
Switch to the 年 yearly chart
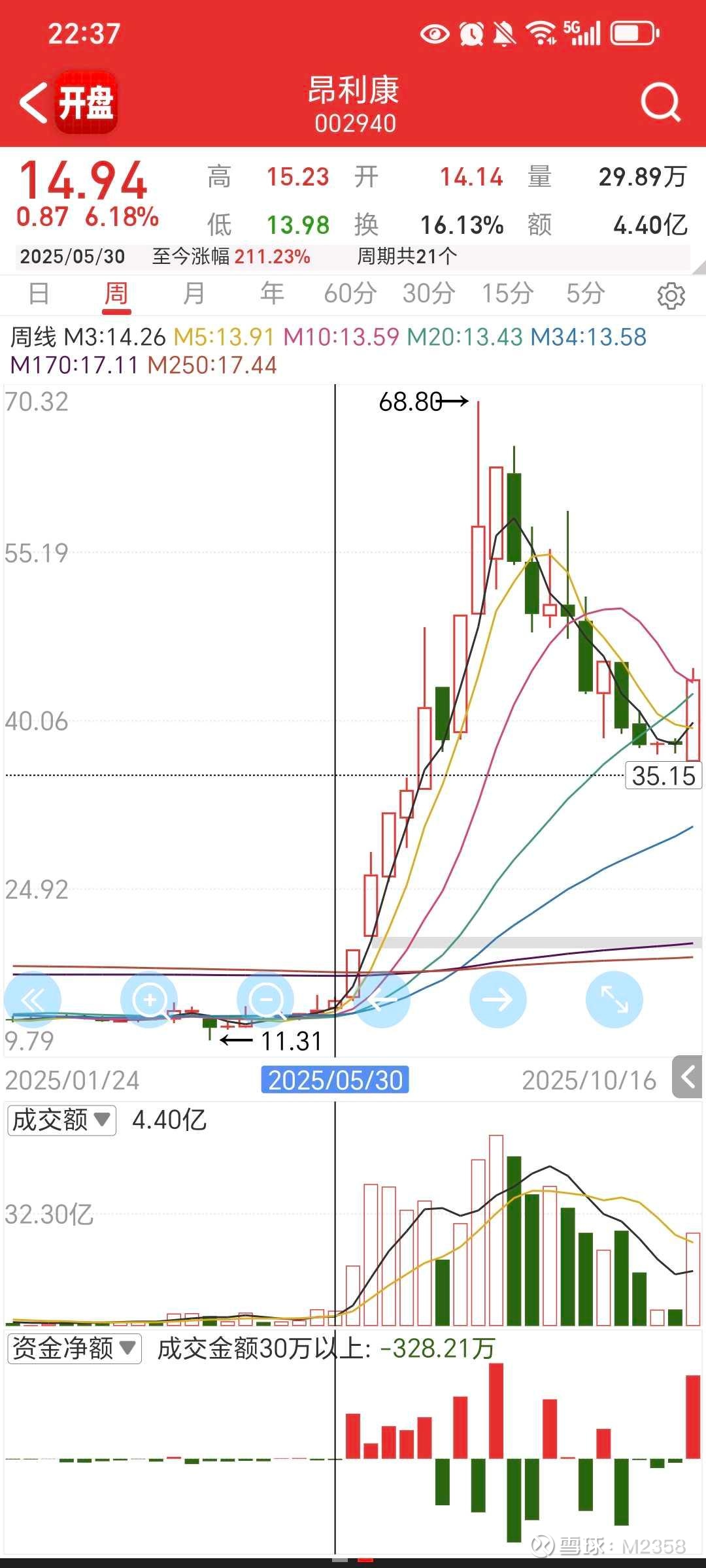[x=272, y=294]
